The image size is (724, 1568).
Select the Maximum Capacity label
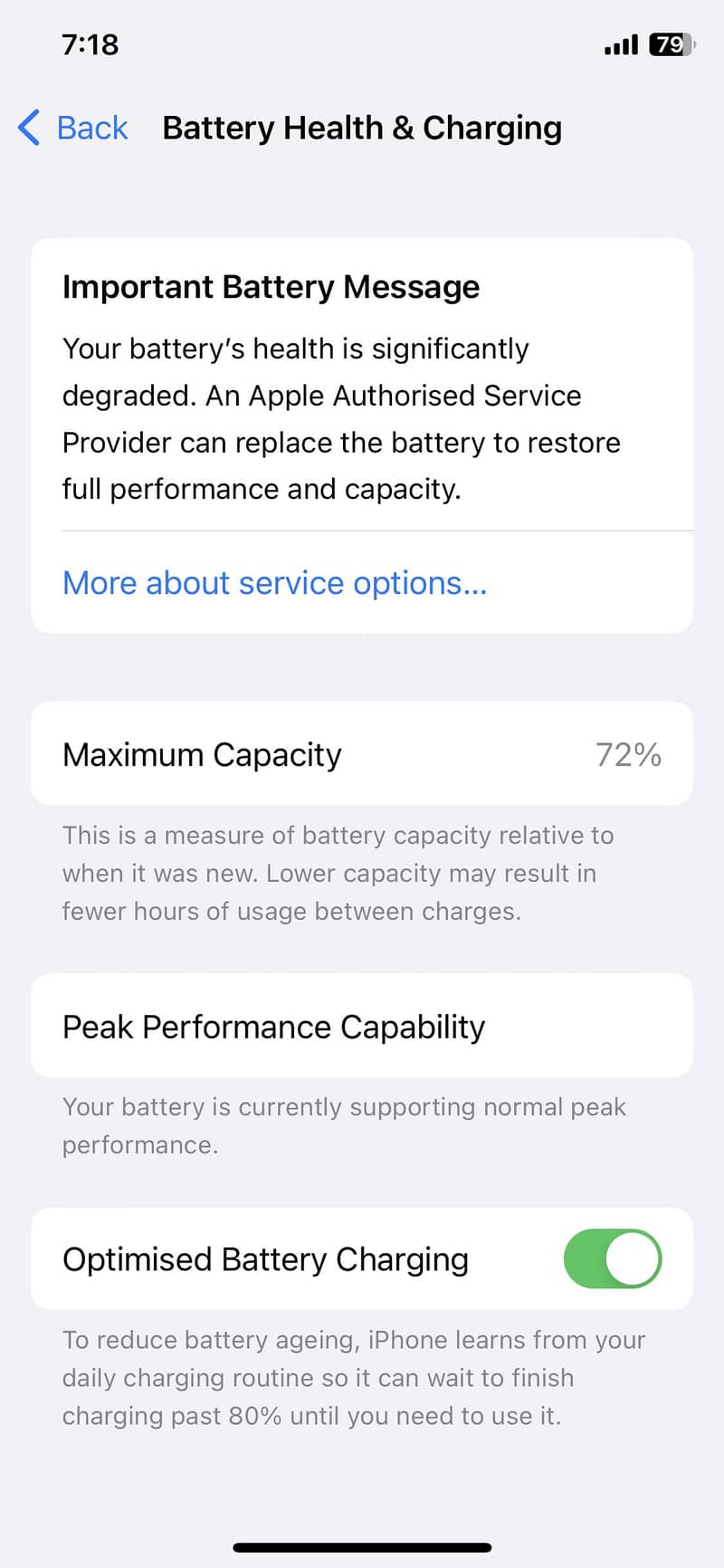pos(201,754)
